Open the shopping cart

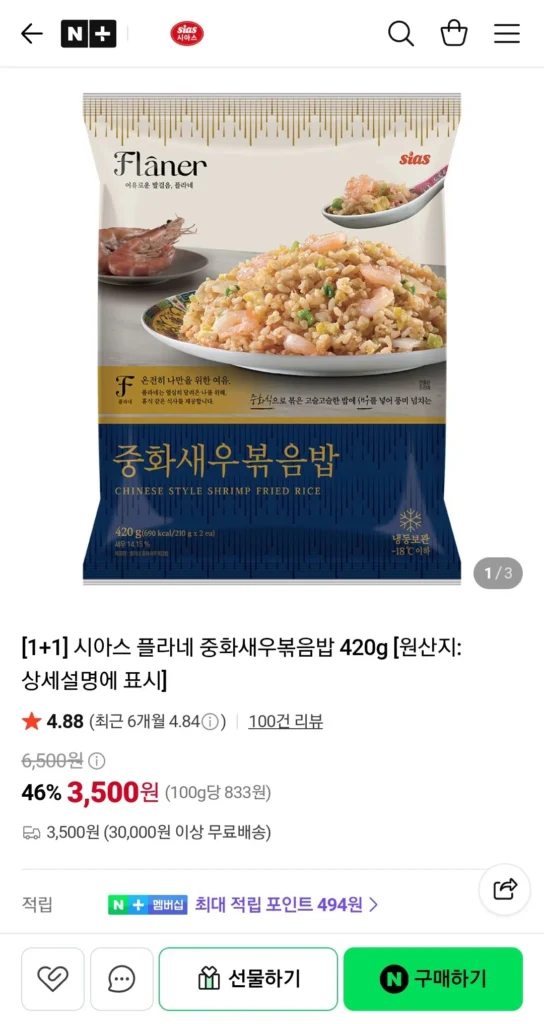454,33
